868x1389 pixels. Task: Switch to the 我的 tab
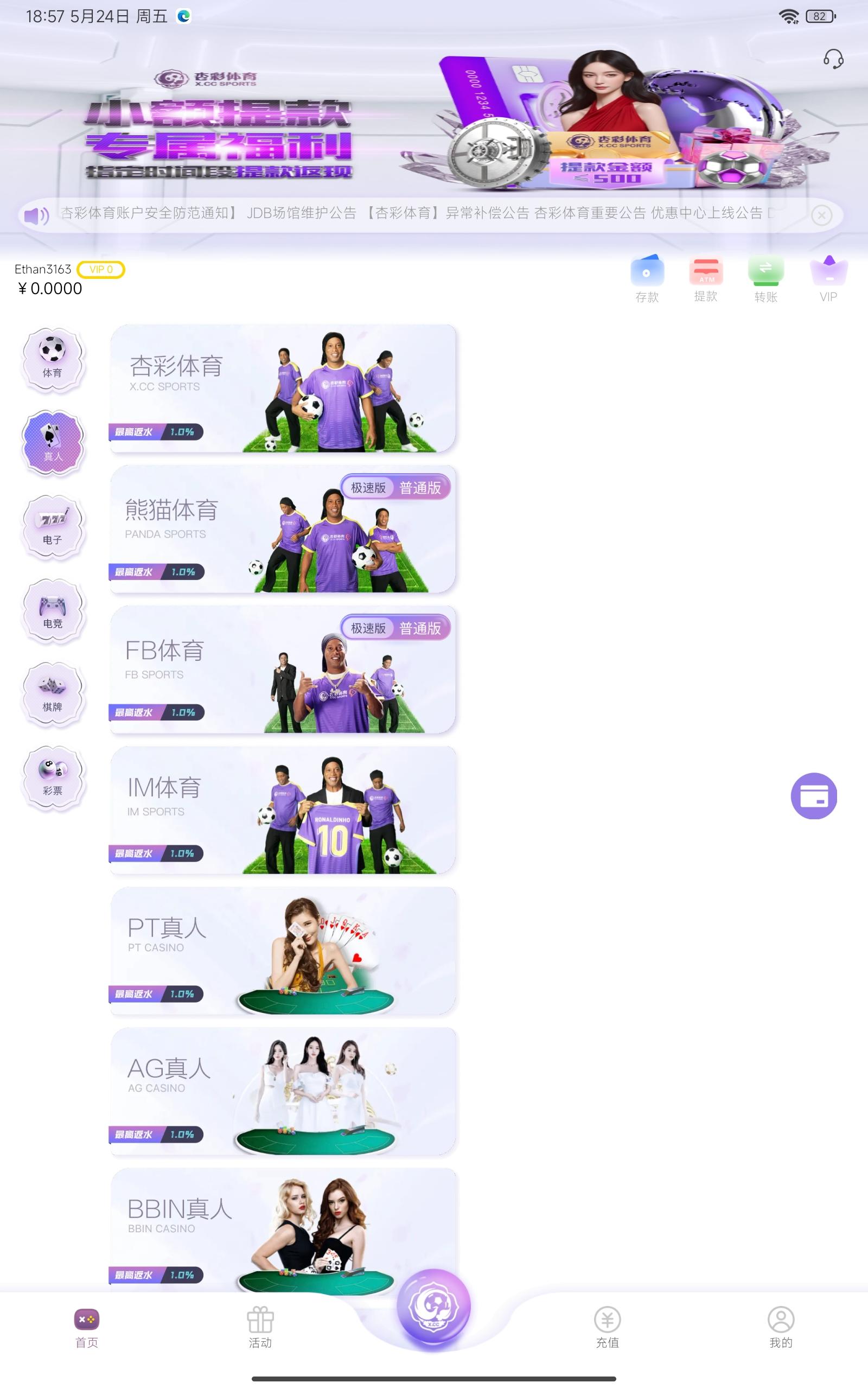coord(781,1327)
